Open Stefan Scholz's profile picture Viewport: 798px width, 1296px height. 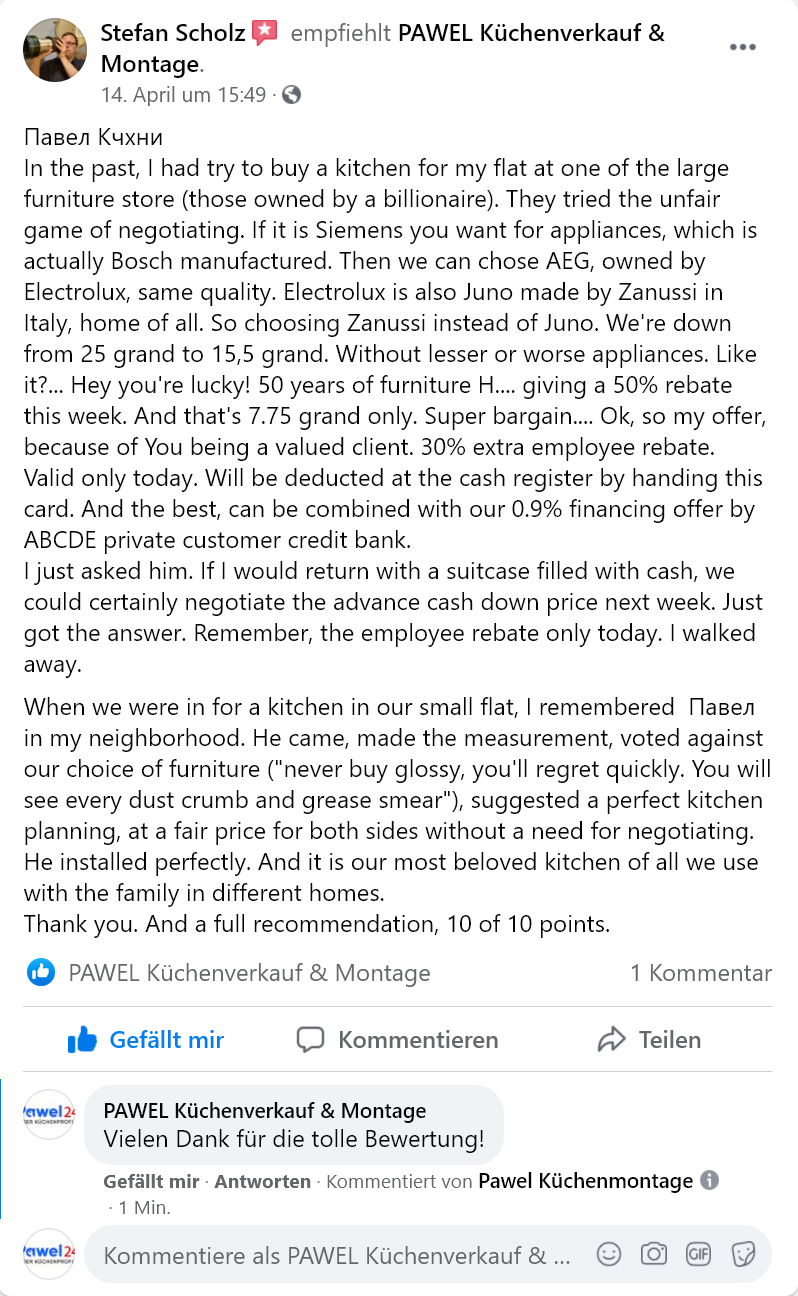[55, 49]
